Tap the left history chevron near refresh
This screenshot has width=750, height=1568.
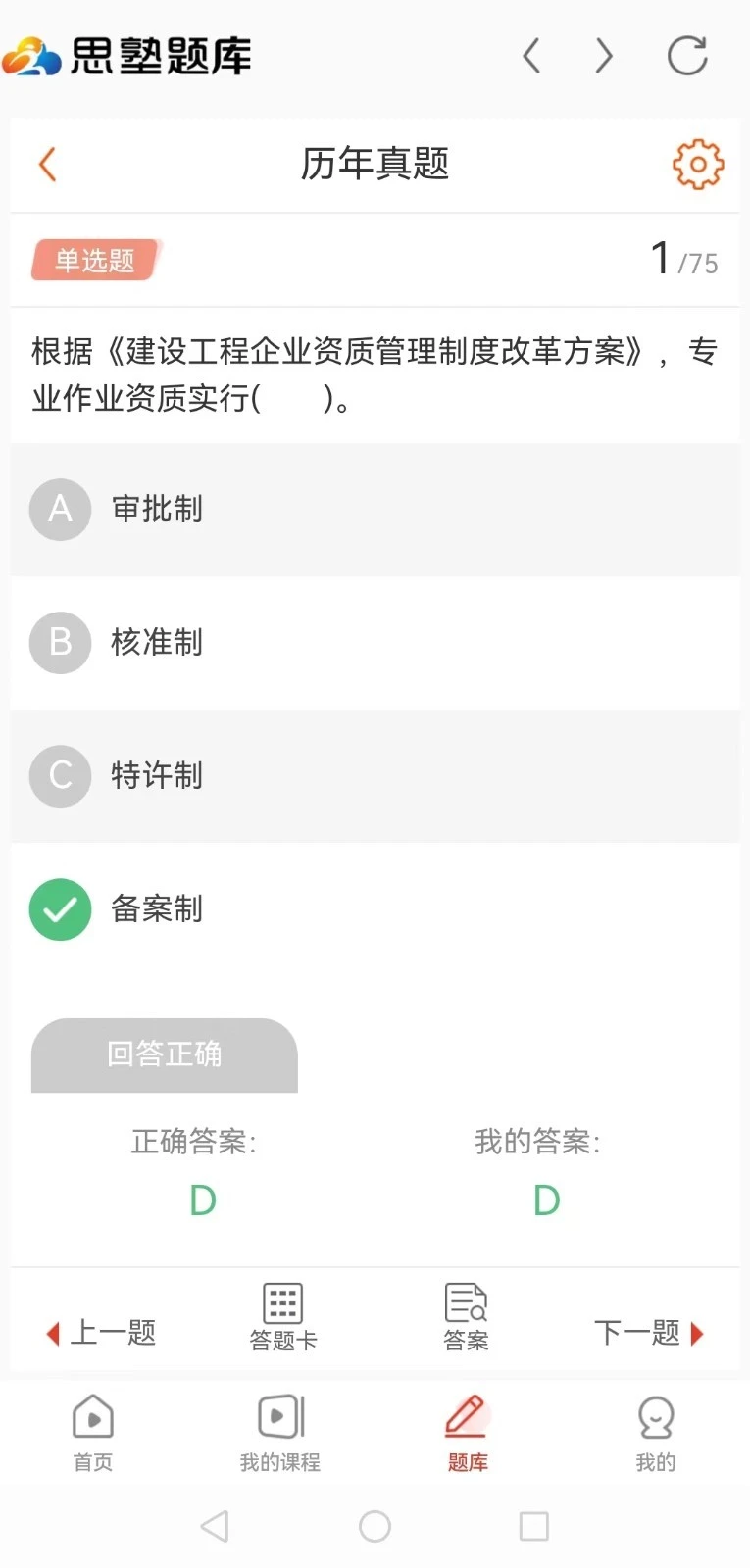531,56
